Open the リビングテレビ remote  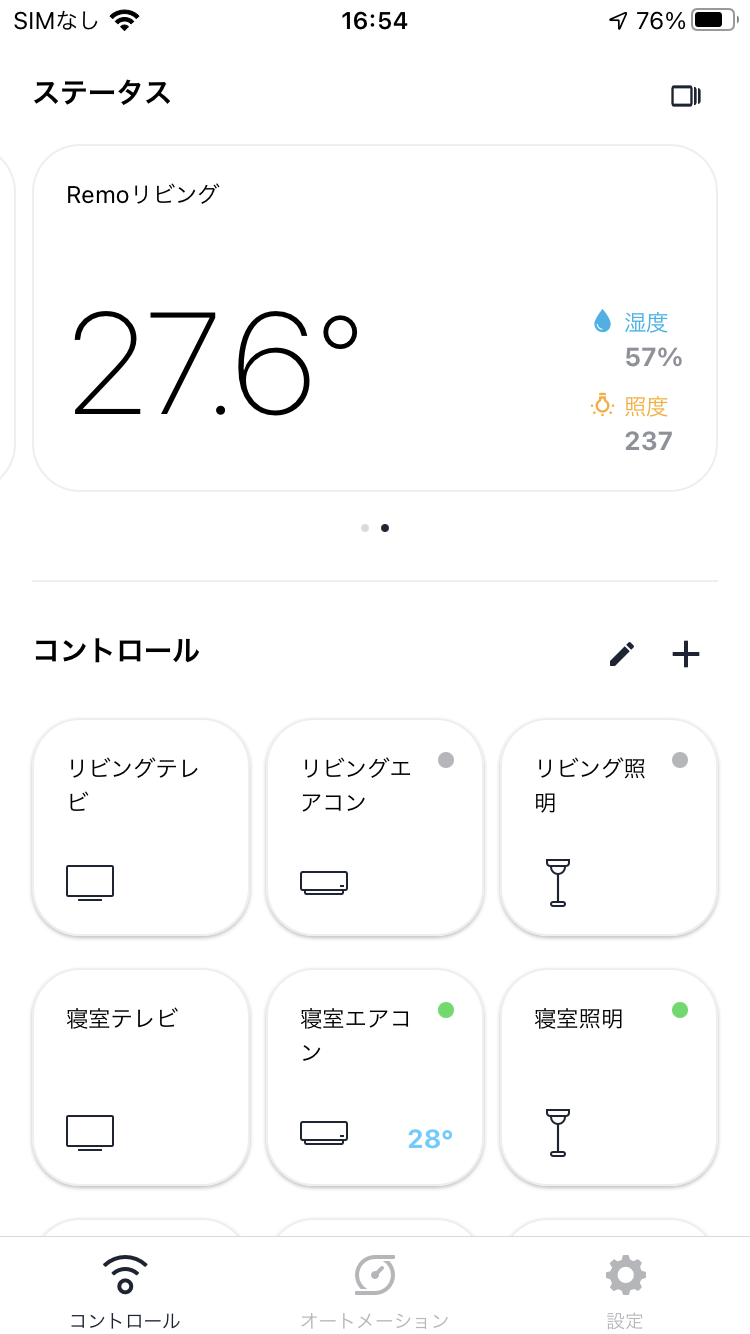tap(141, 827)
